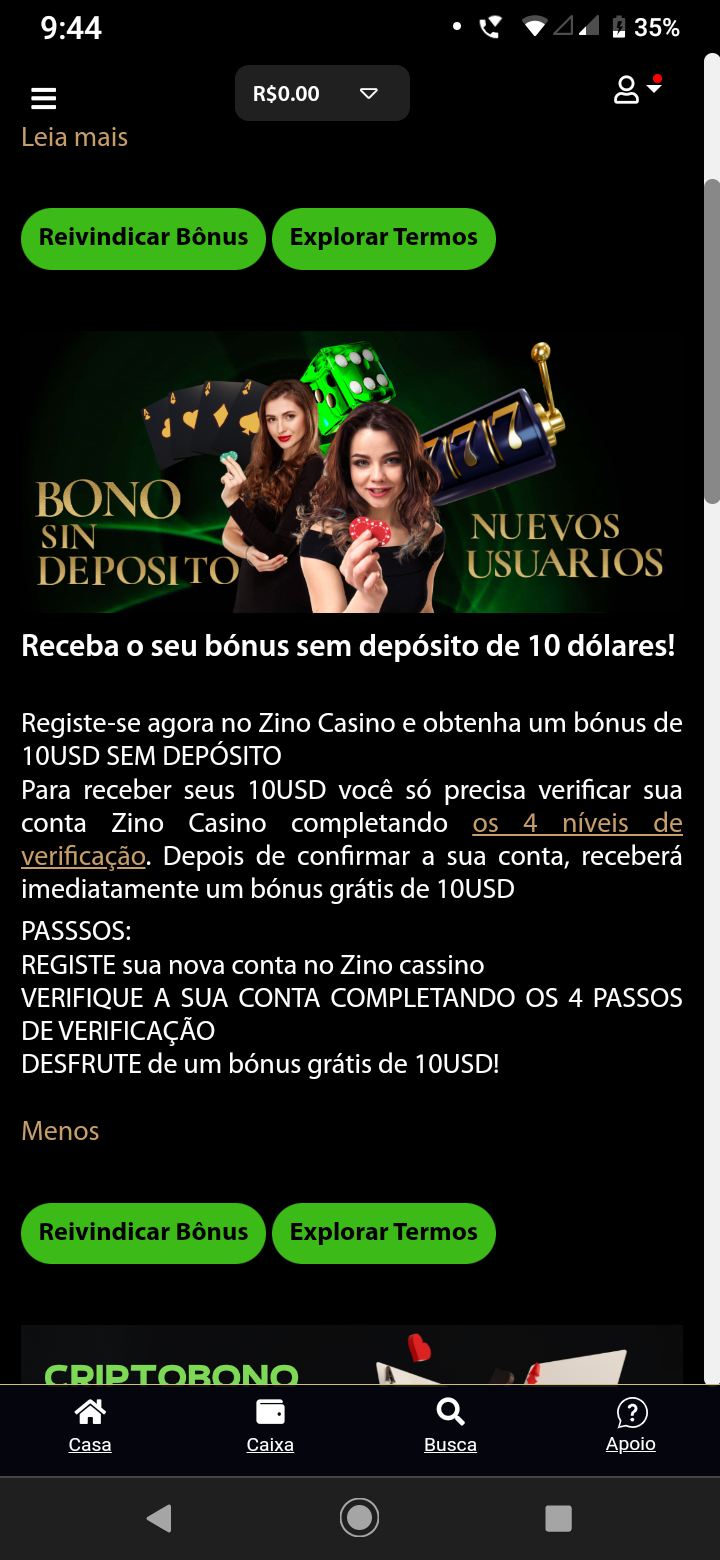Expand the R$0.00 balance dropdown

click(322, 94)
